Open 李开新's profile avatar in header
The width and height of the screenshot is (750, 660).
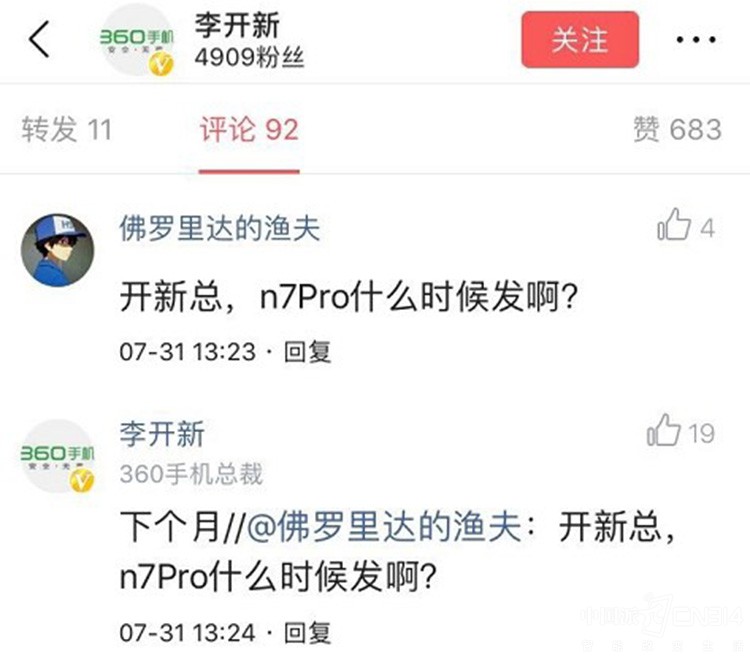tap(137, 42)
